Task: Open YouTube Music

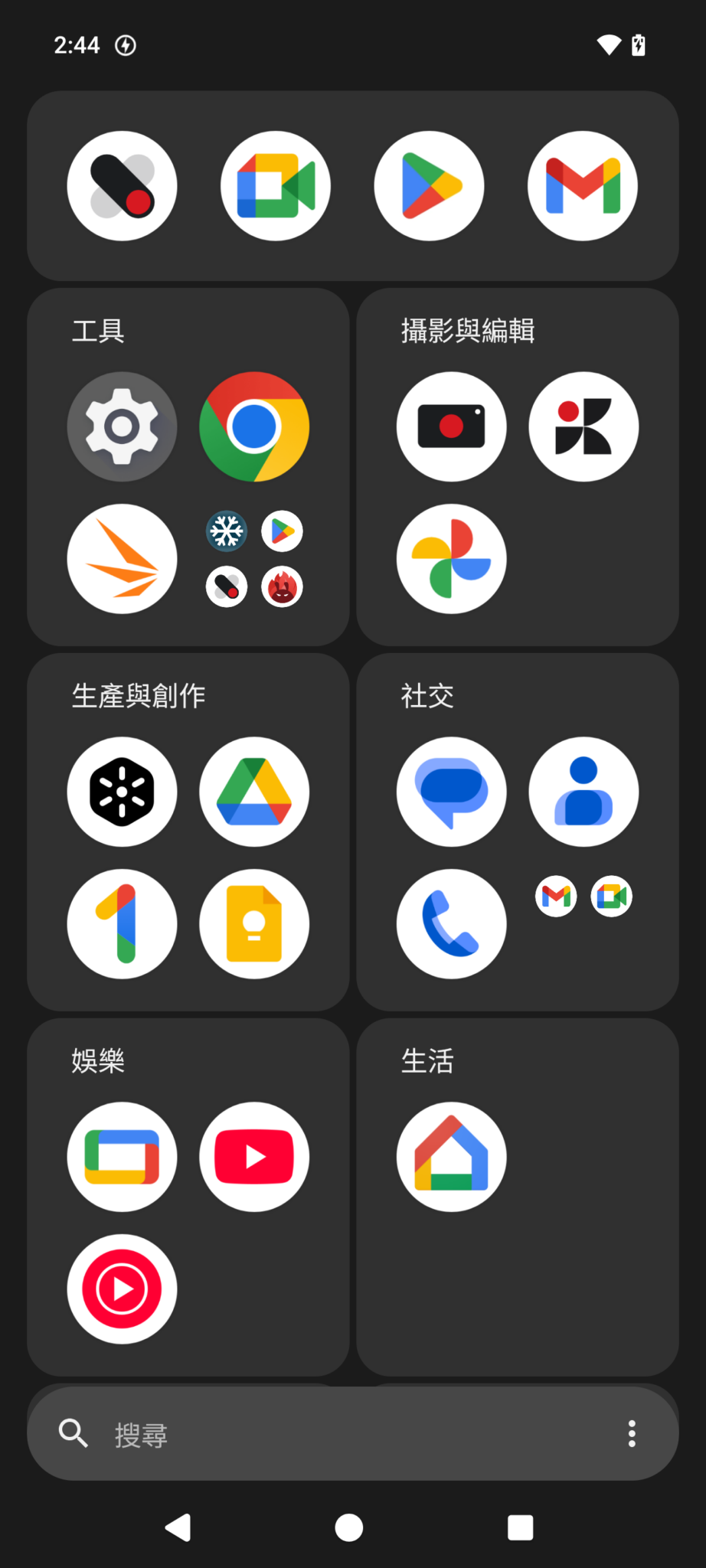Action: pyautogui.click(x=122, y=1289)
